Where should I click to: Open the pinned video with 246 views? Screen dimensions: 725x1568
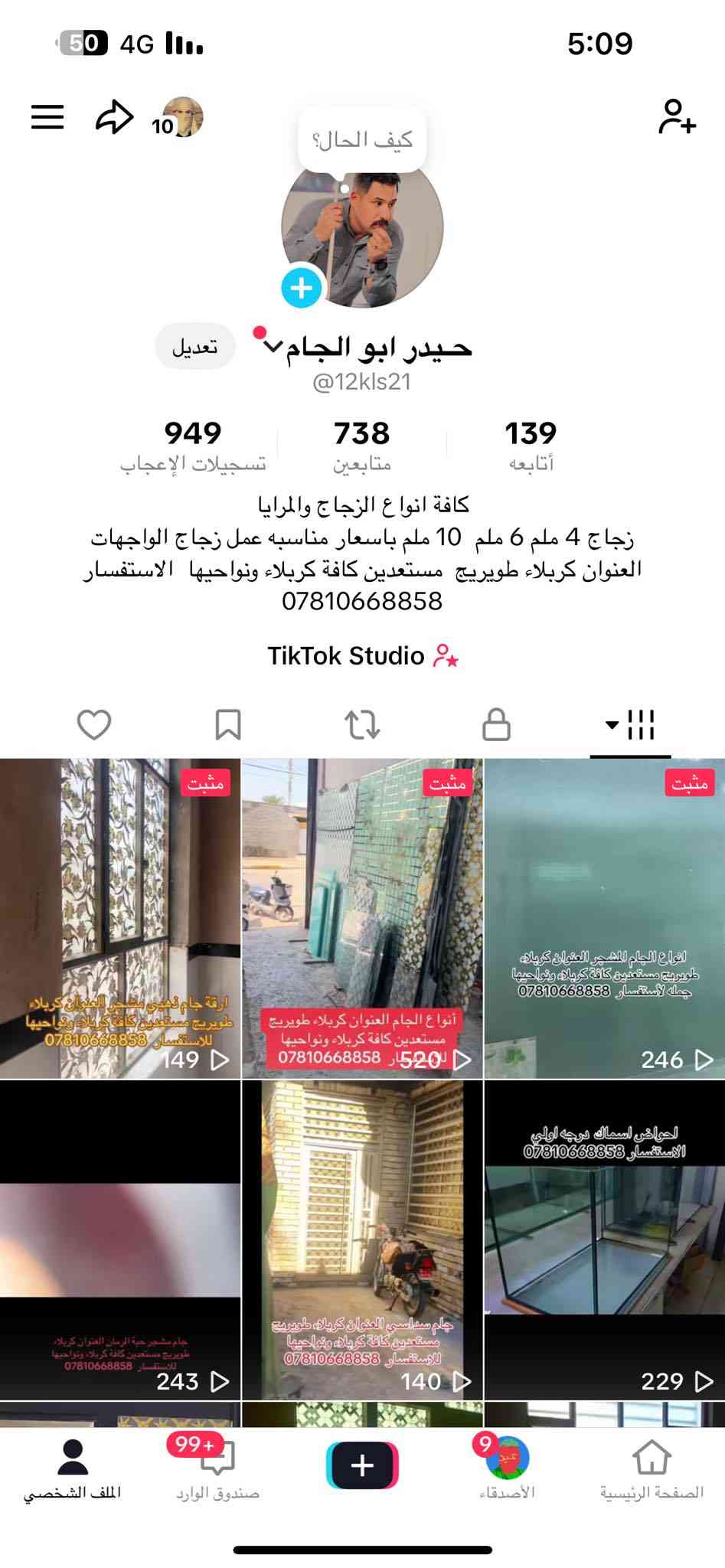[604, 919]
